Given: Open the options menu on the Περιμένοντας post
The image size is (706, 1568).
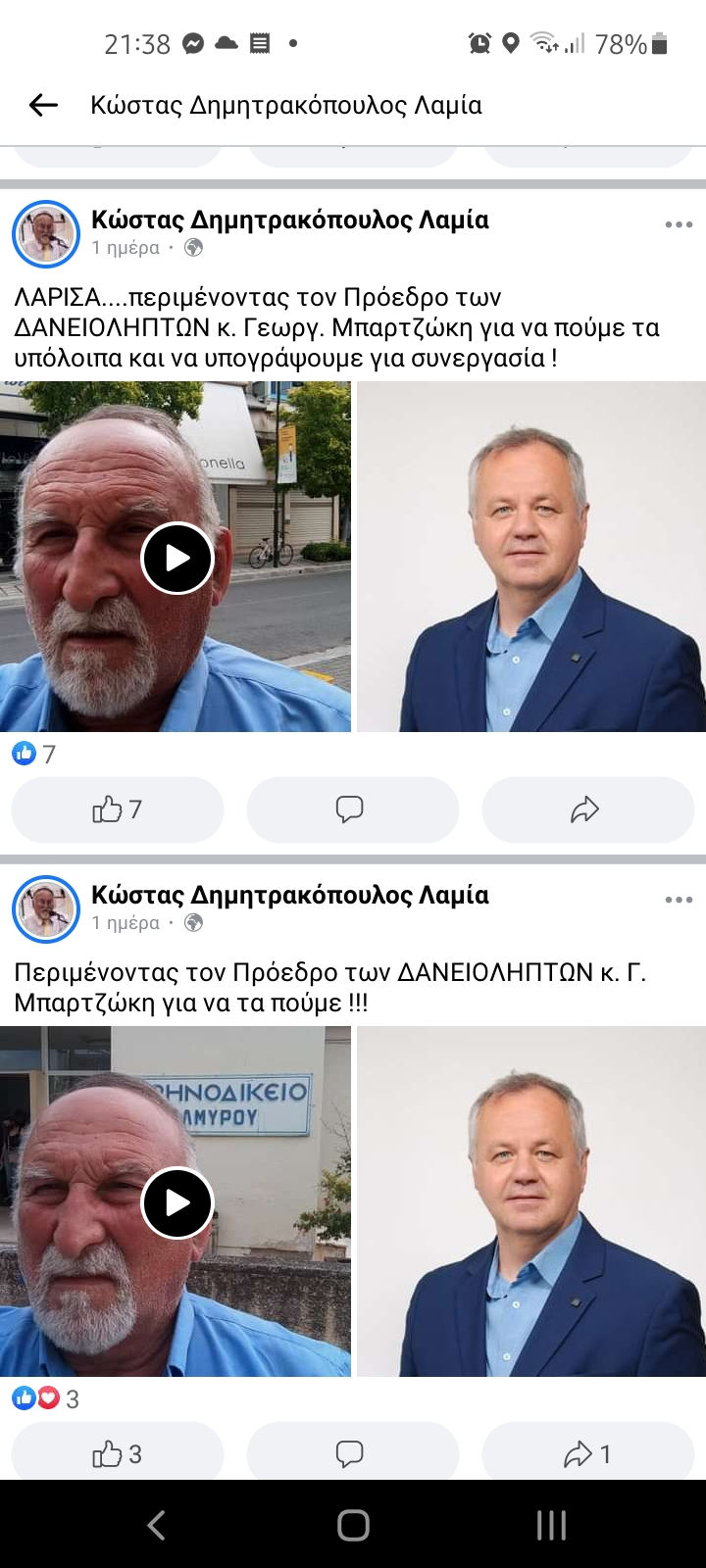Looking at the screenshot, I should (679, 900).
